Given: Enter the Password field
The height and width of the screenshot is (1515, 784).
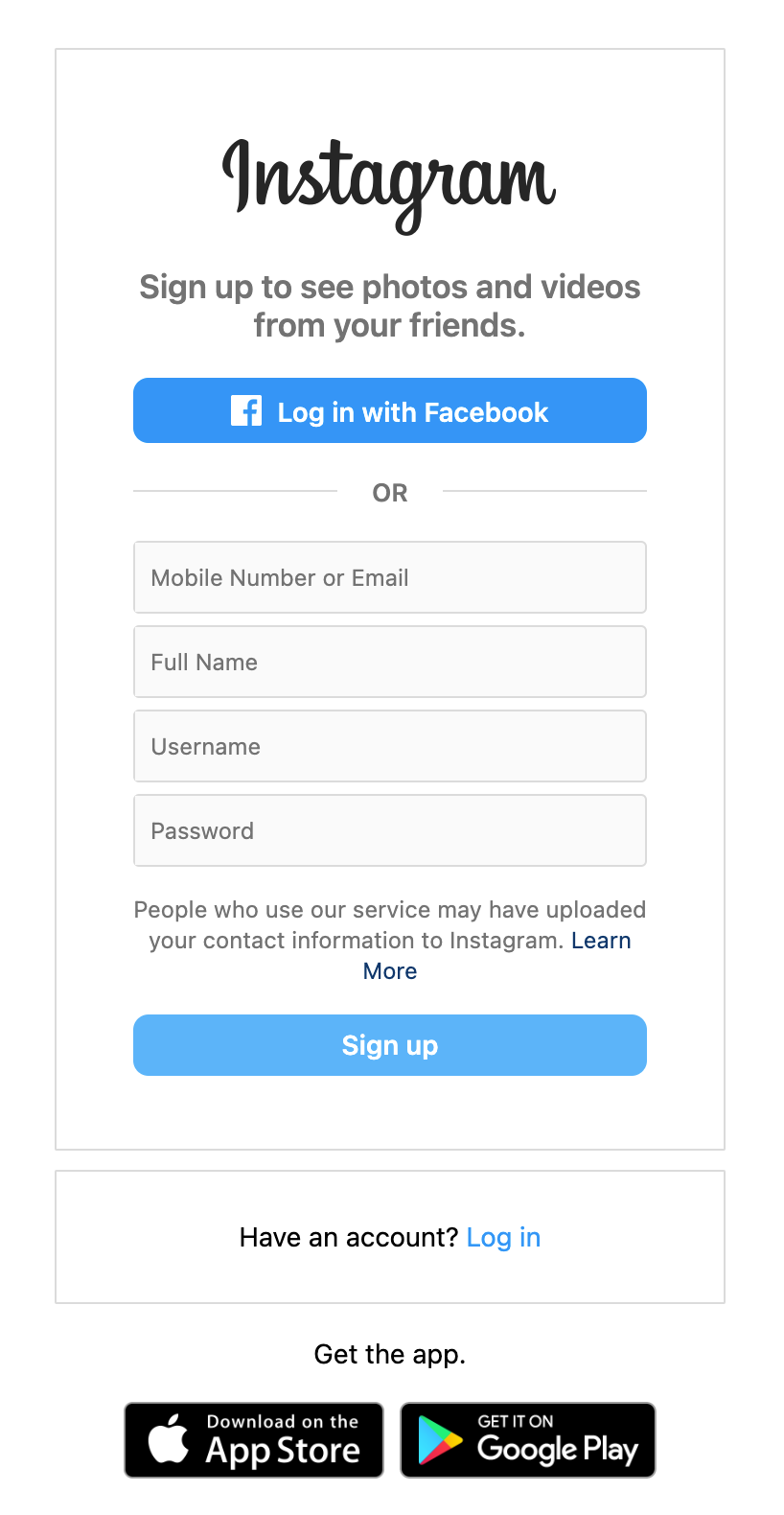Looking at the screenshot, I should point(390,830).
